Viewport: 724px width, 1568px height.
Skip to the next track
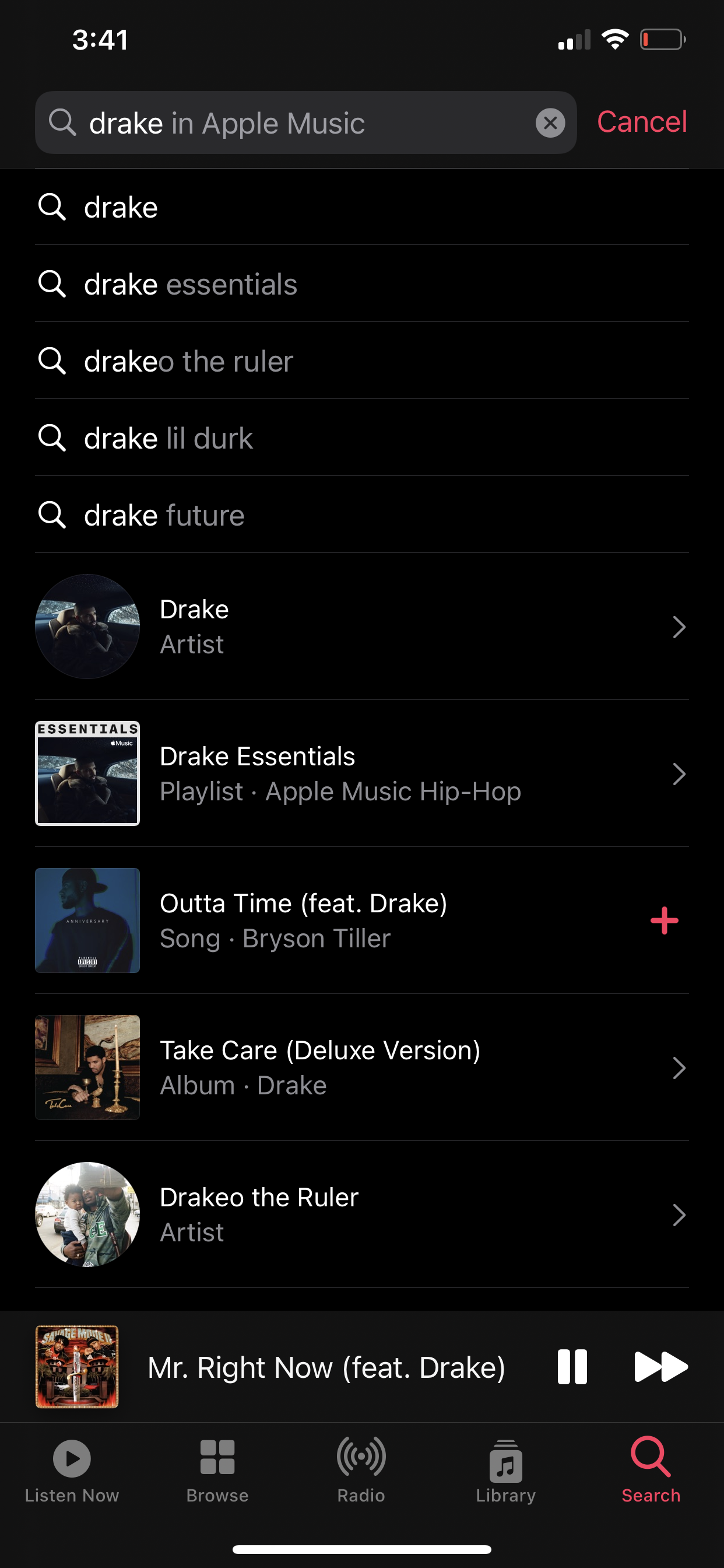click(x=660, y=1367)
